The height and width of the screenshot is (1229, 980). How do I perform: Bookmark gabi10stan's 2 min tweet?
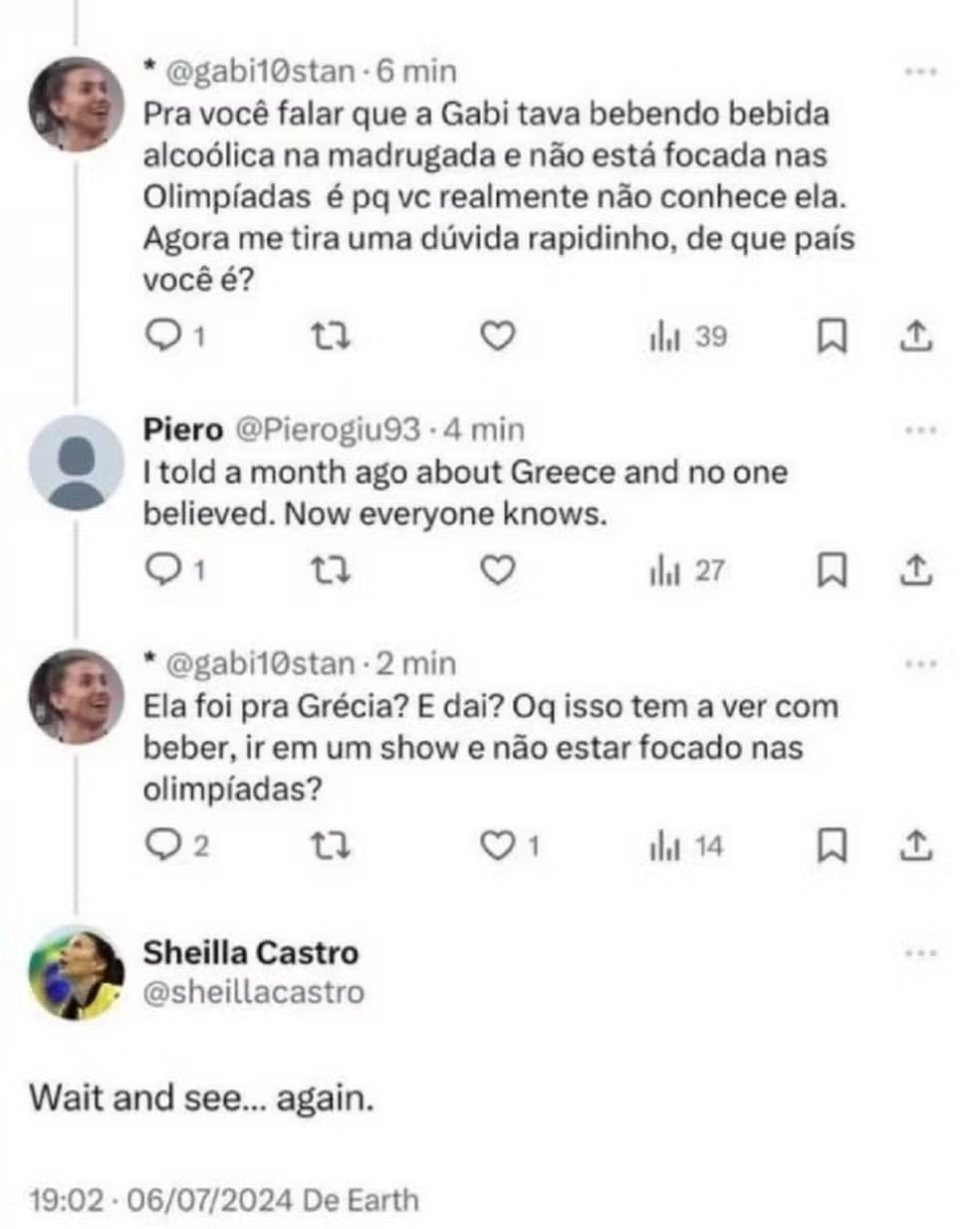click(832, 847)
